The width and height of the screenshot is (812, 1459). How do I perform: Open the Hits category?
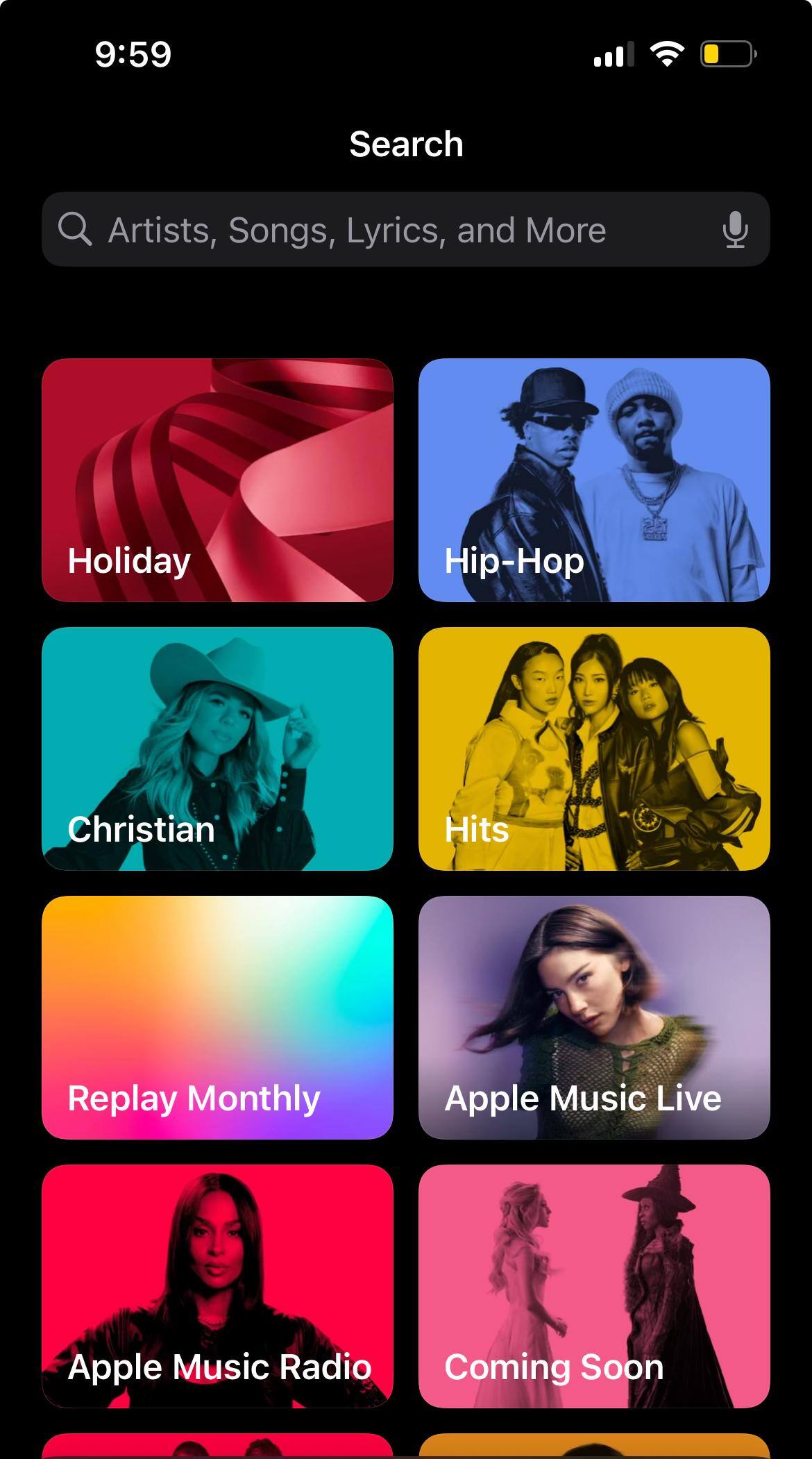594,749
